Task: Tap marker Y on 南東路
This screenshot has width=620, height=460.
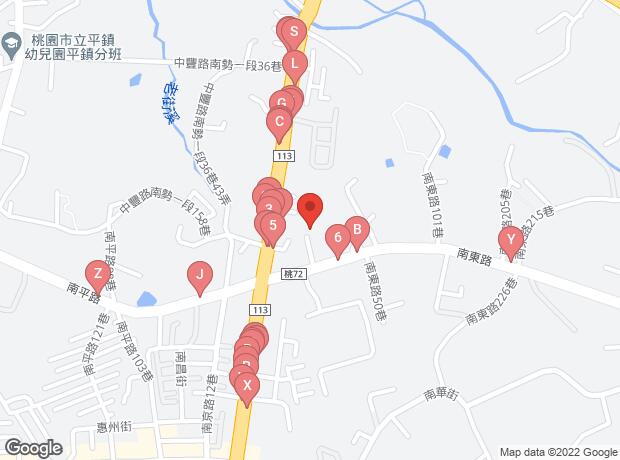Action: pos(511,239)
